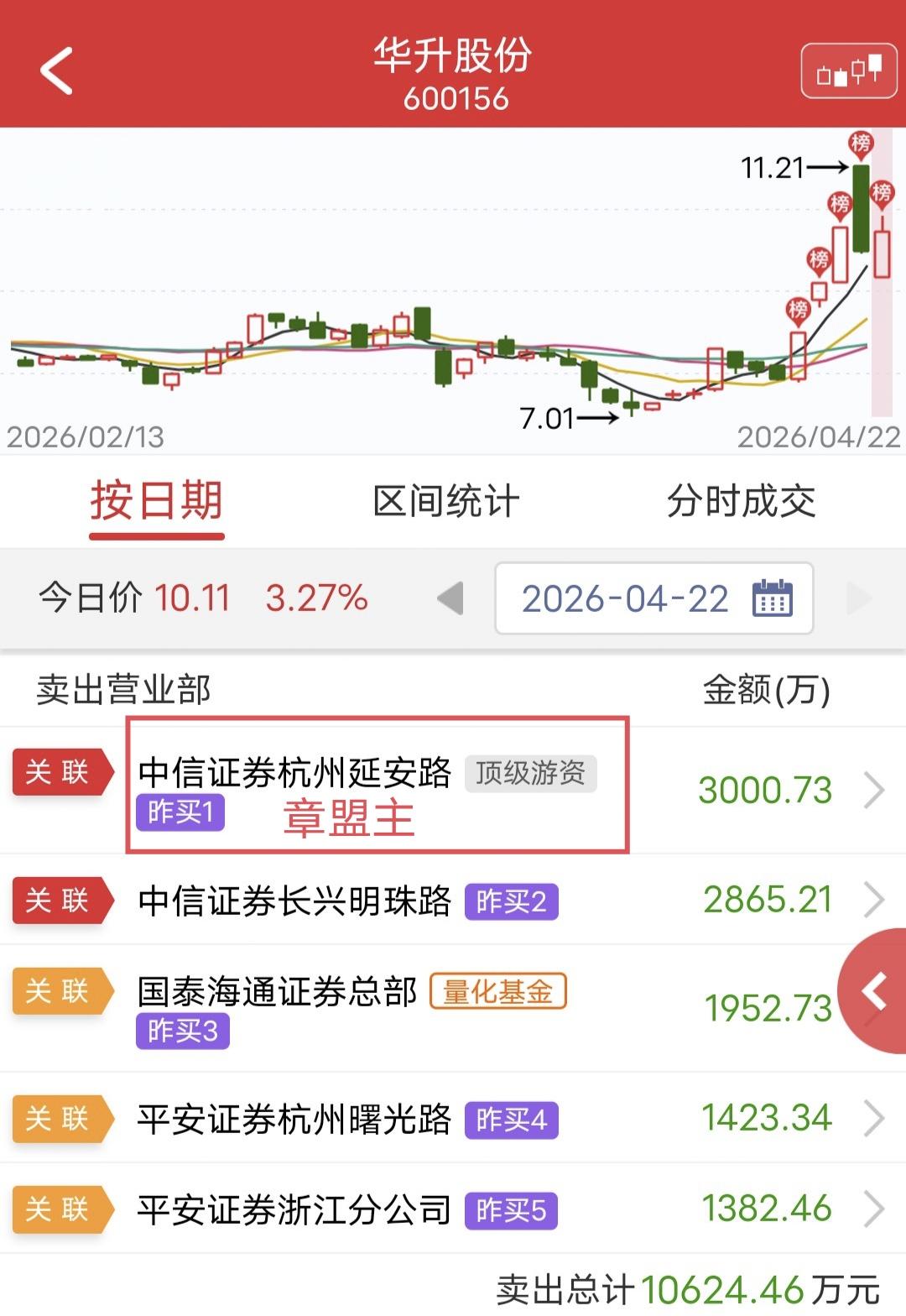Go to previous day with the left arrow

(450, 598)
